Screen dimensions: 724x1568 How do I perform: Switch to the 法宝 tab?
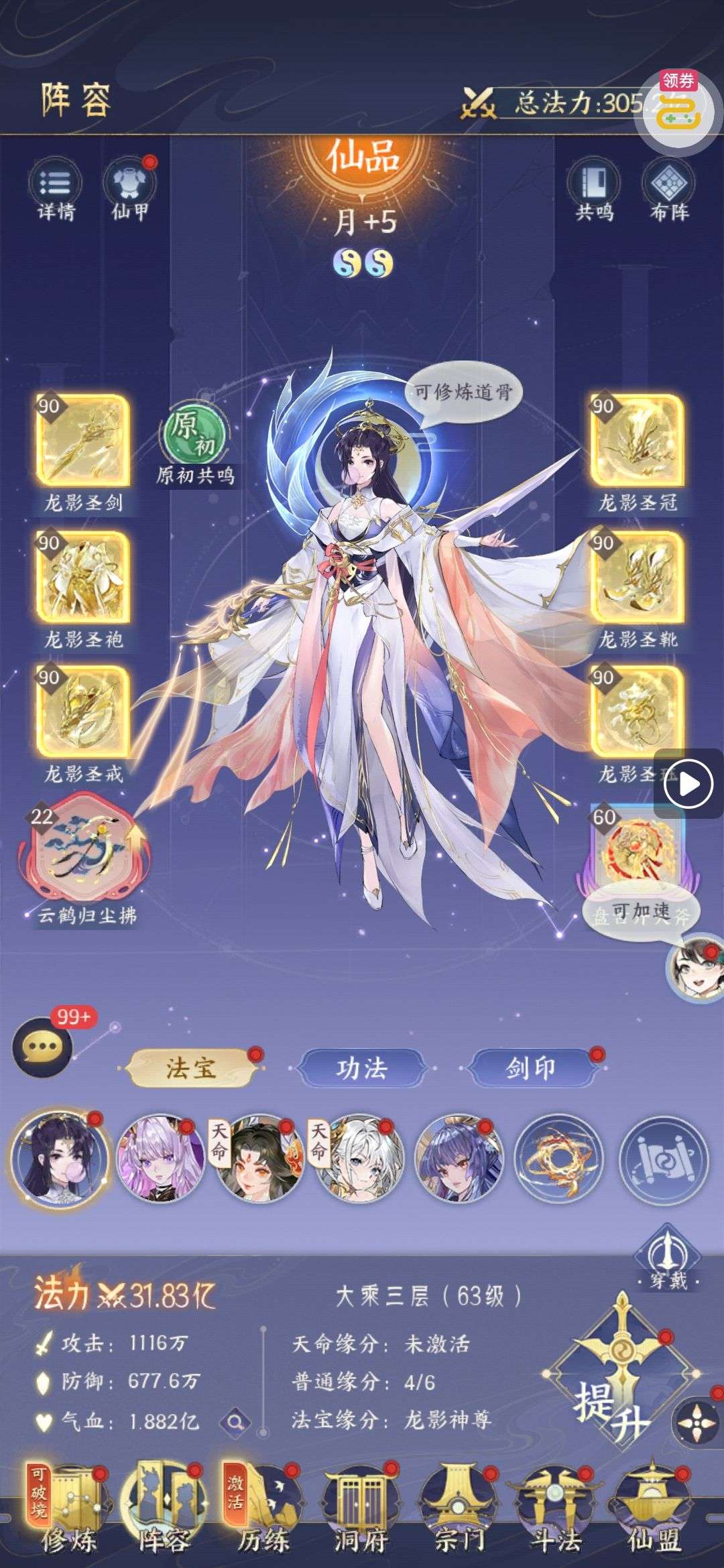[191, 1068]
